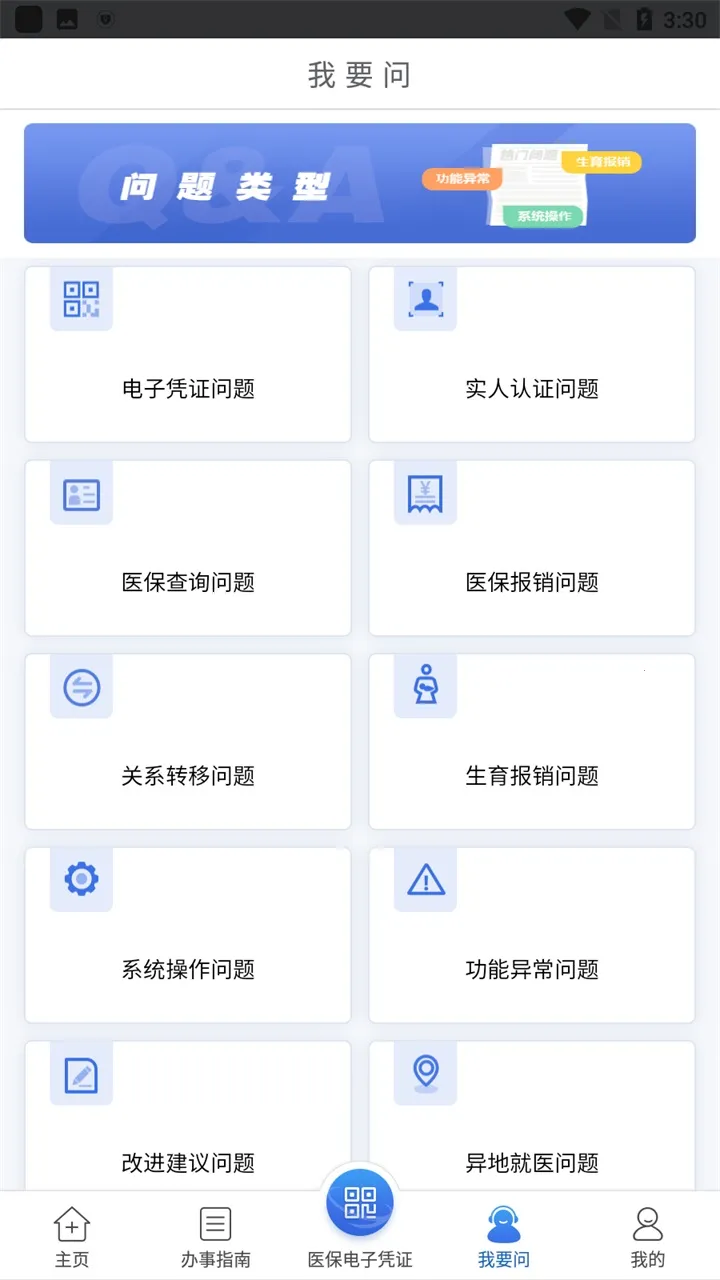Select the 我要问 tab
Image resolution: width=720 pixels, height=1280 pixels.
[x=504, y=1234]
